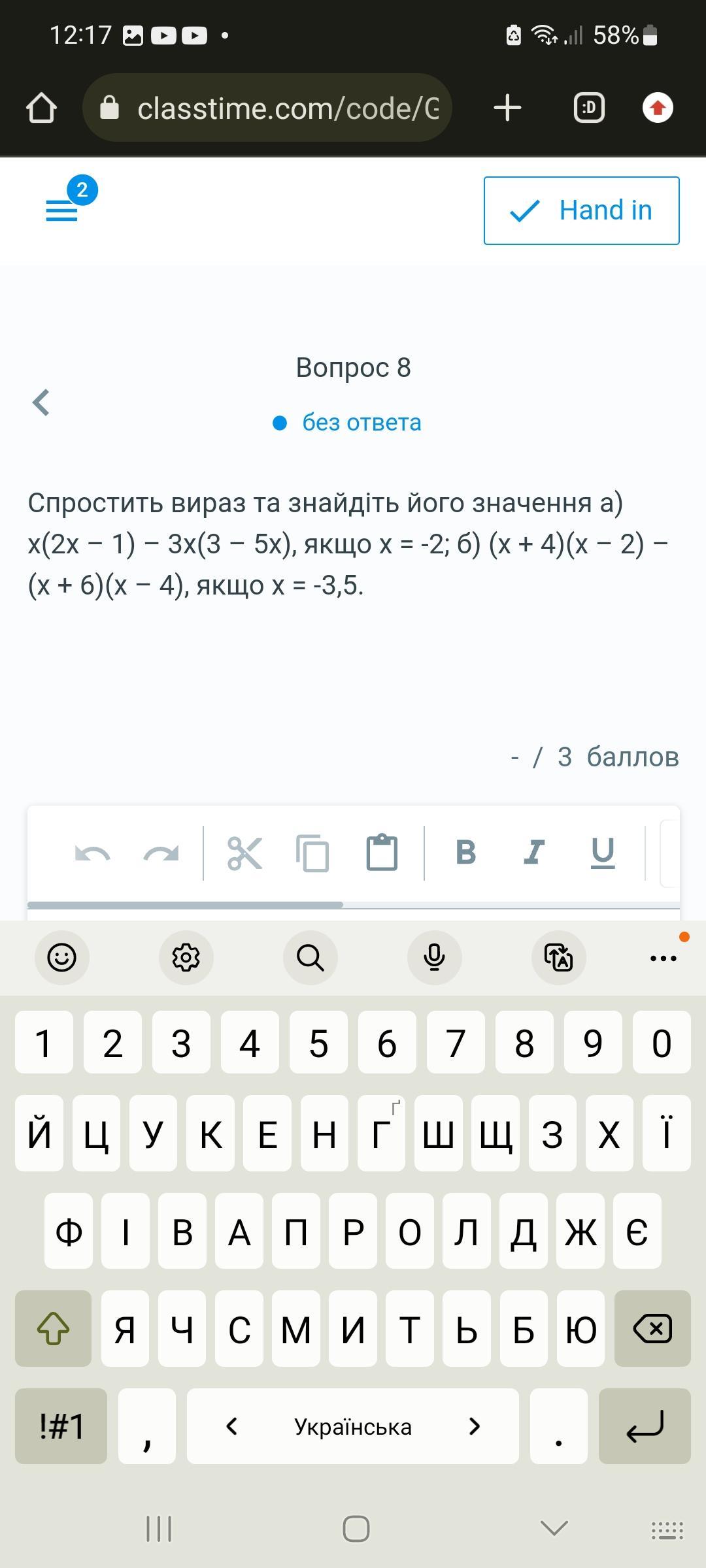Open a new browser tab
The width and height of the screenshot is (706, 1568).
coord(507,108)
